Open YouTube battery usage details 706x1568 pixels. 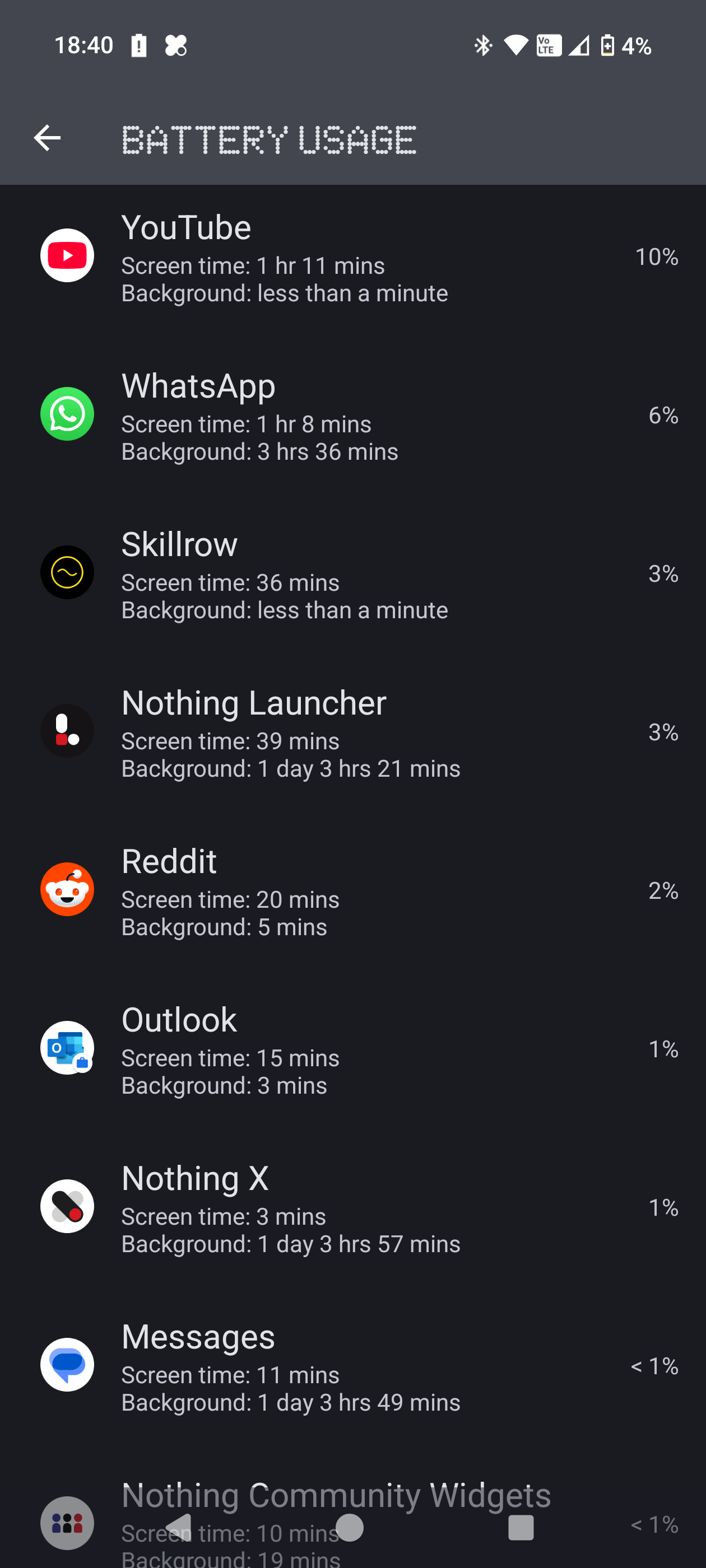pos(352,257)
